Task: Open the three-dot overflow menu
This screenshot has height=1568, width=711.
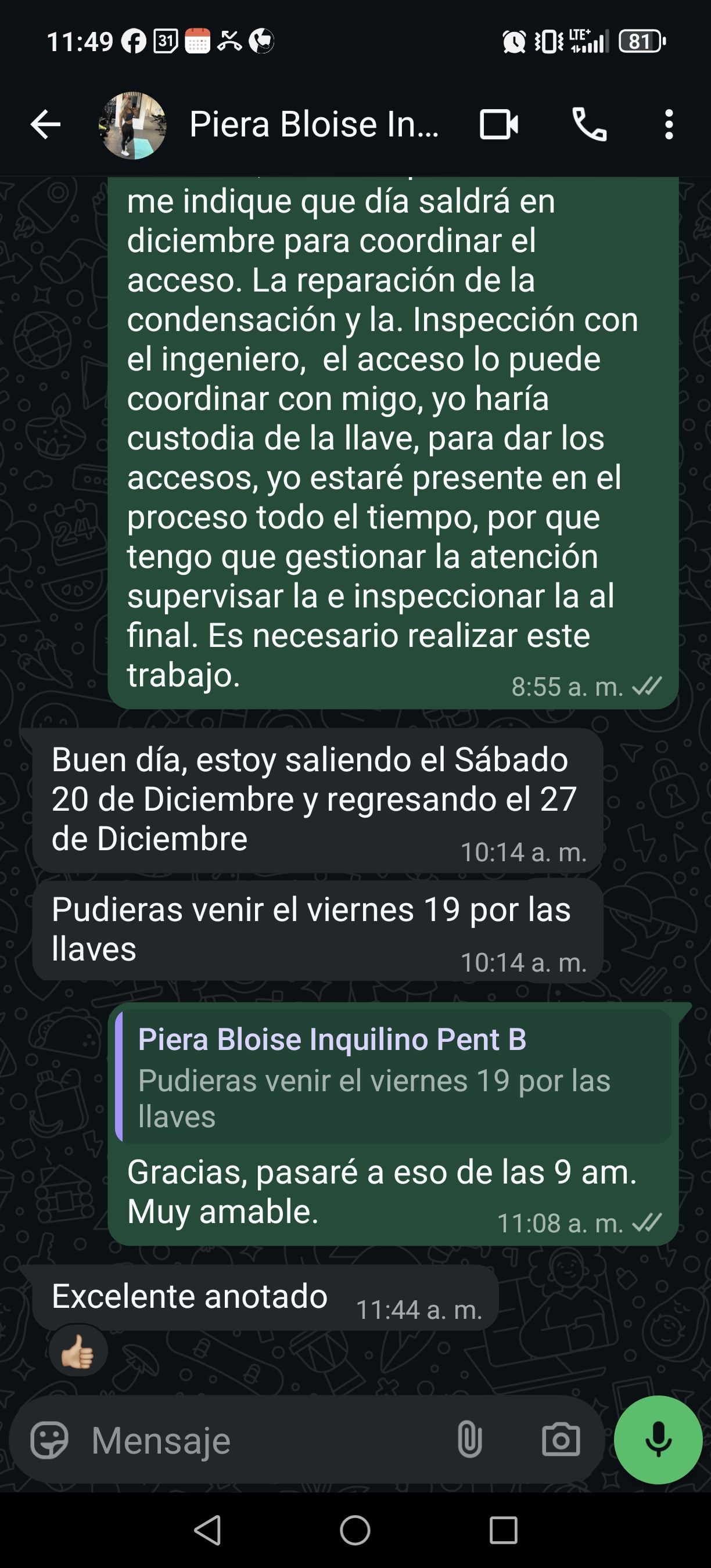Action: [x=669, y=125]
